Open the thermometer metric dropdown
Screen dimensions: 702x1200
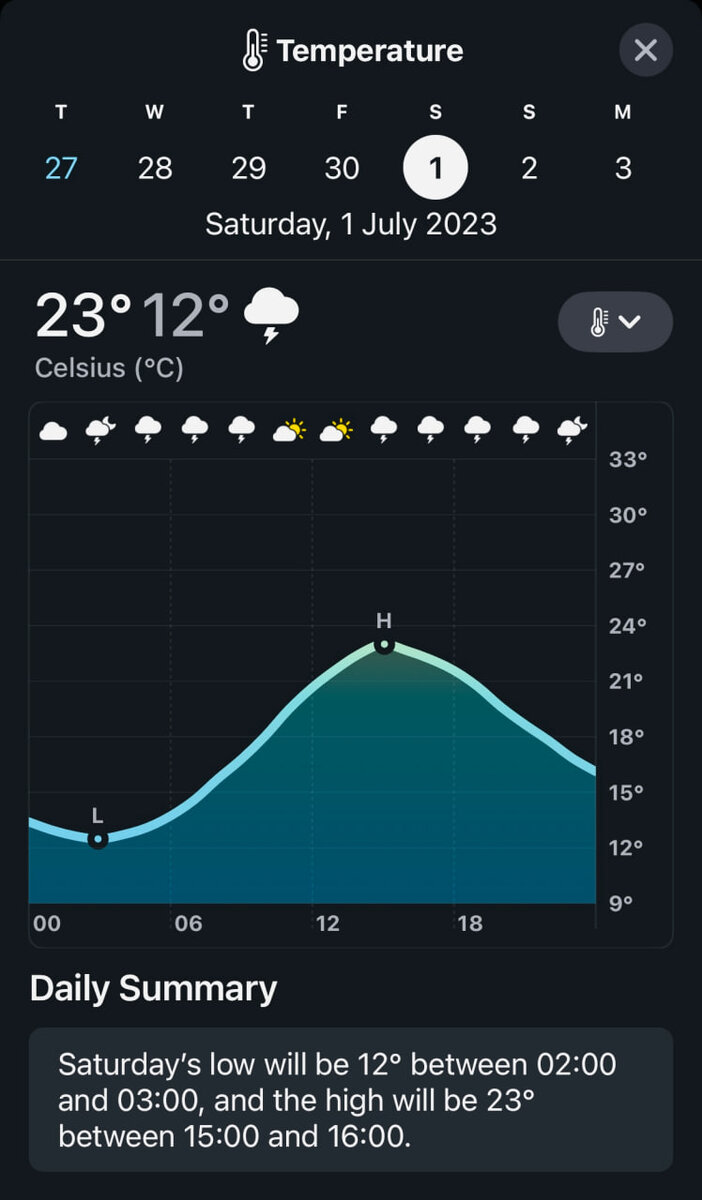(x=615, y=322)
